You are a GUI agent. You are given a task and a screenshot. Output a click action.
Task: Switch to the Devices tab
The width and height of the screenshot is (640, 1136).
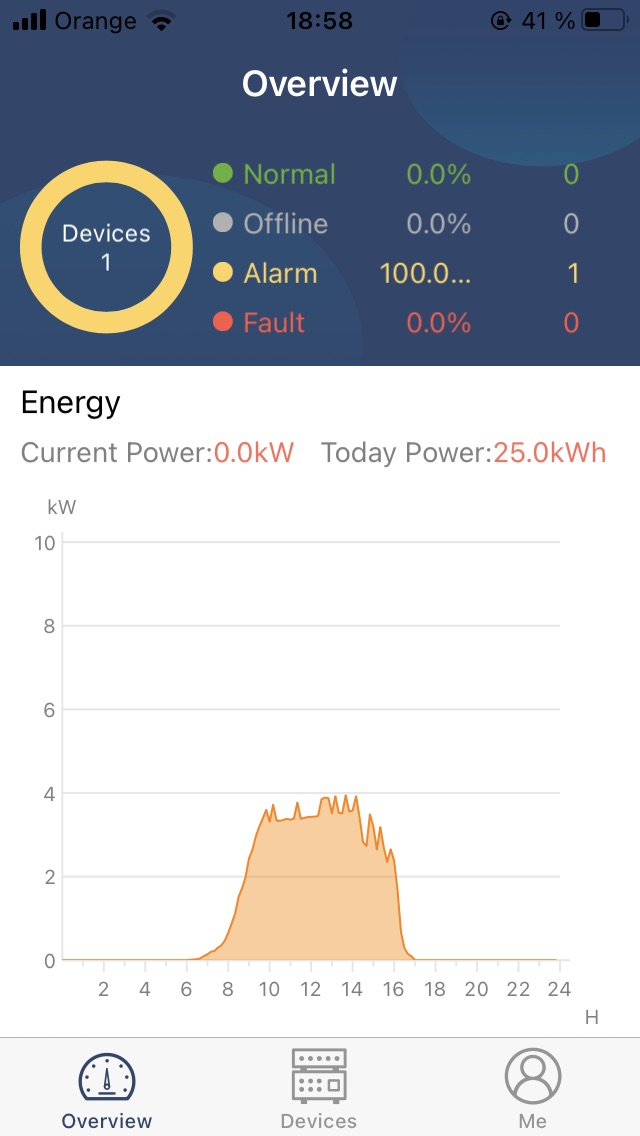[x=319, y=1088]
